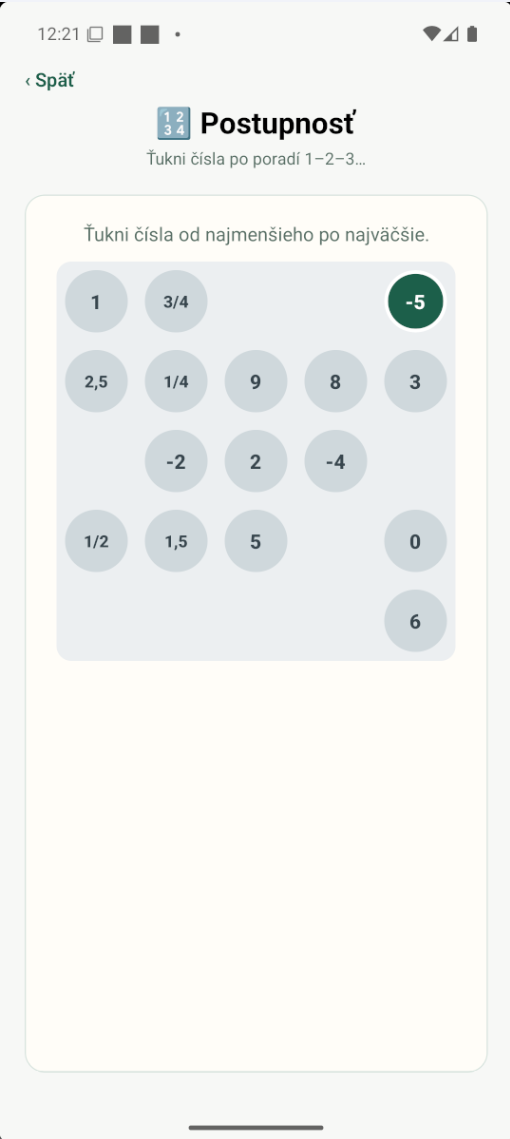Tap the number 9 circle
This screenshot has height=1139, width=510.
(x=256, y=381)
